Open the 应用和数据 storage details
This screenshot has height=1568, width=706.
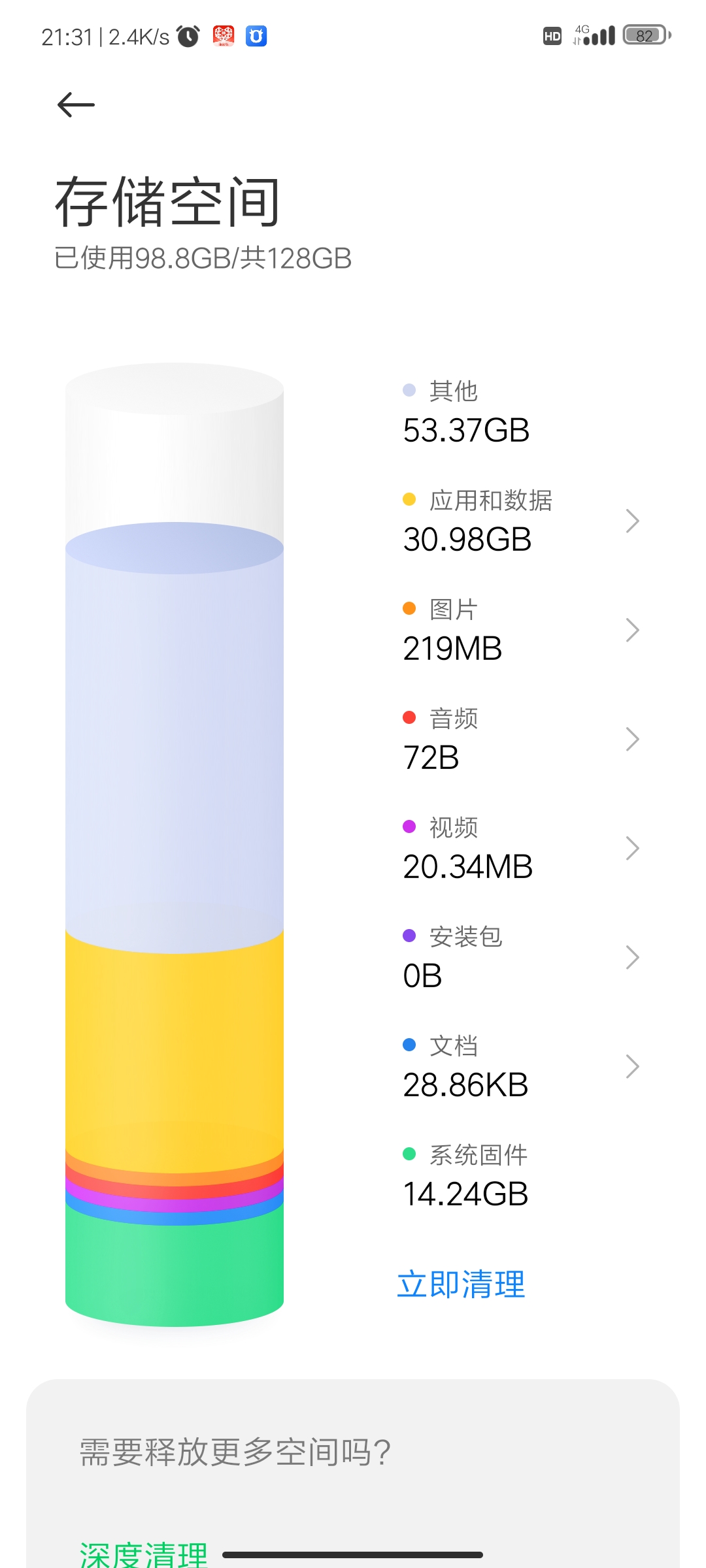[x=520, y=521]
